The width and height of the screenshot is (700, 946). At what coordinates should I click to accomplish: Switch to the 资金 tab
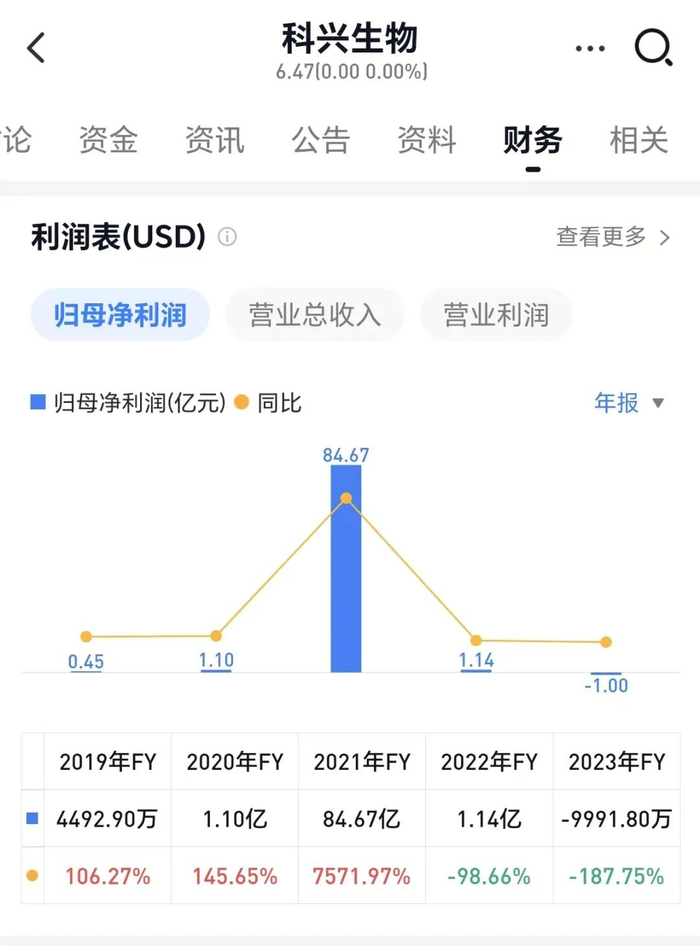(108, 140)
